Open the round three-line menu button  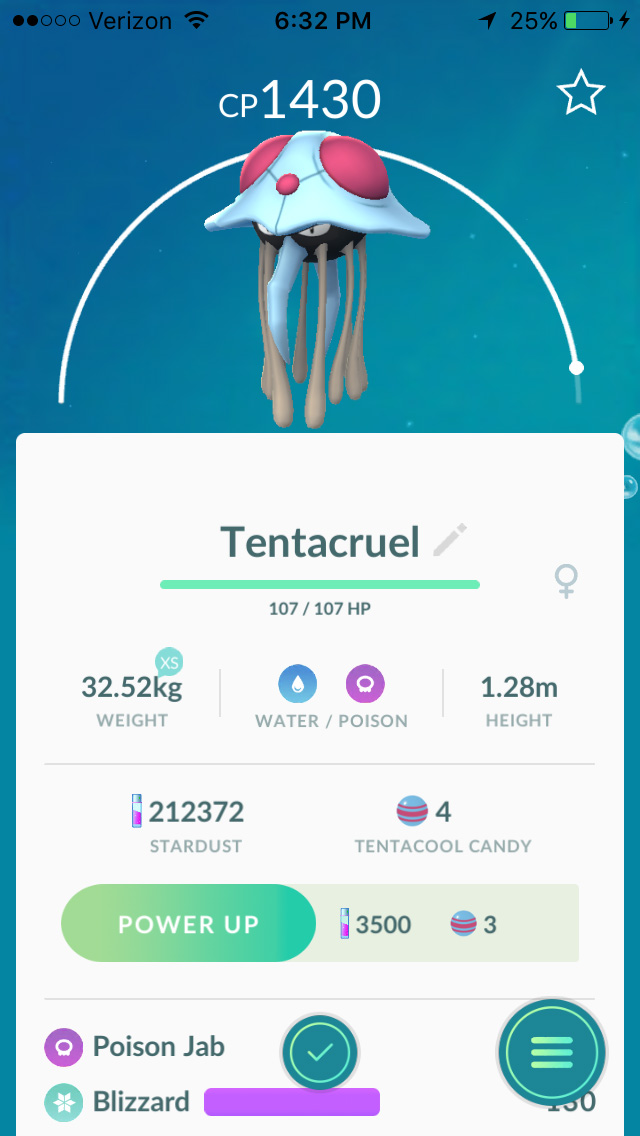[x=551, y=1051]
